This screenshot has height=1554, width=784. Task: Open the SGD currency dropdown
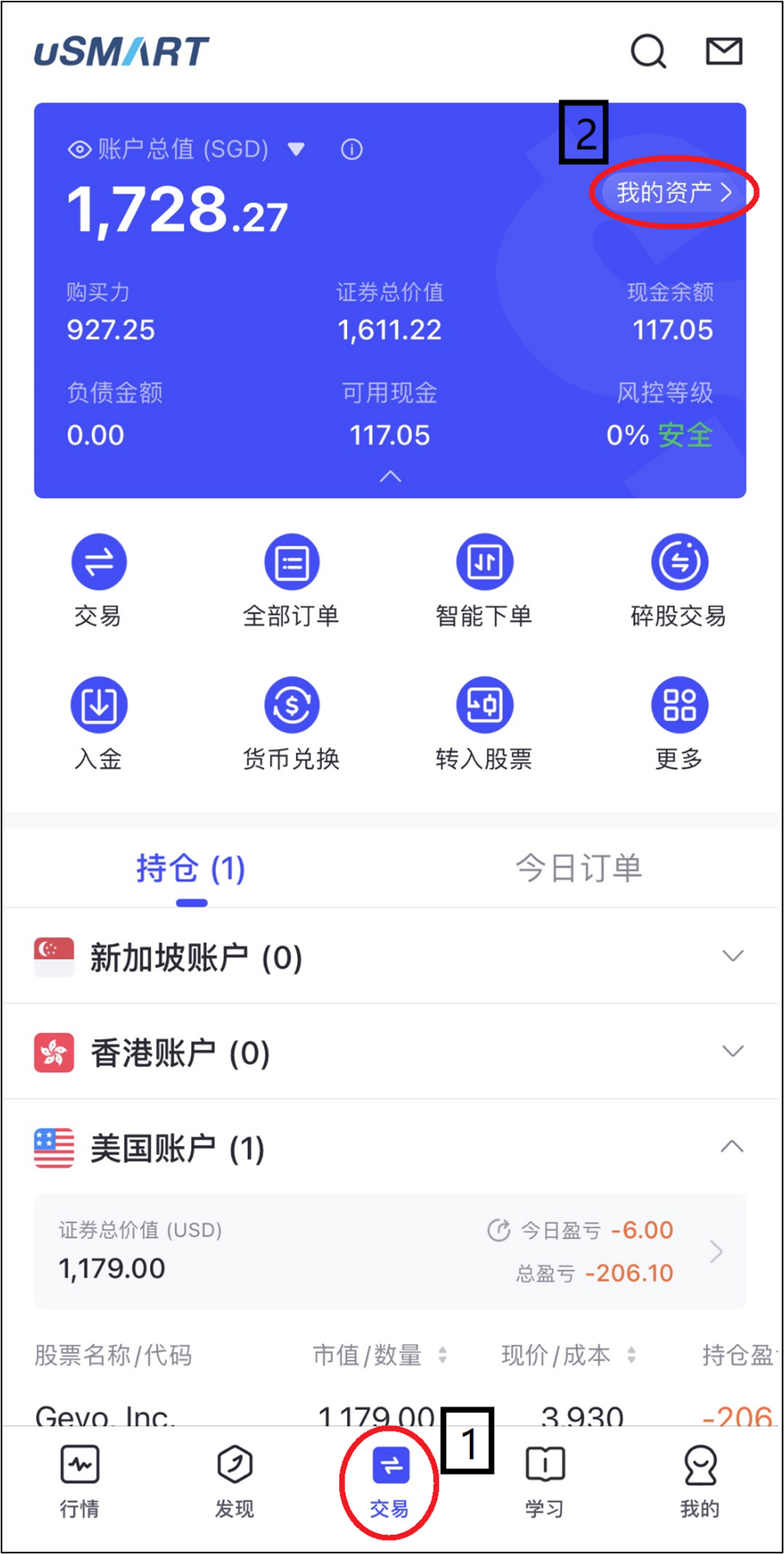pyautogui.click(x=296, y=149)
